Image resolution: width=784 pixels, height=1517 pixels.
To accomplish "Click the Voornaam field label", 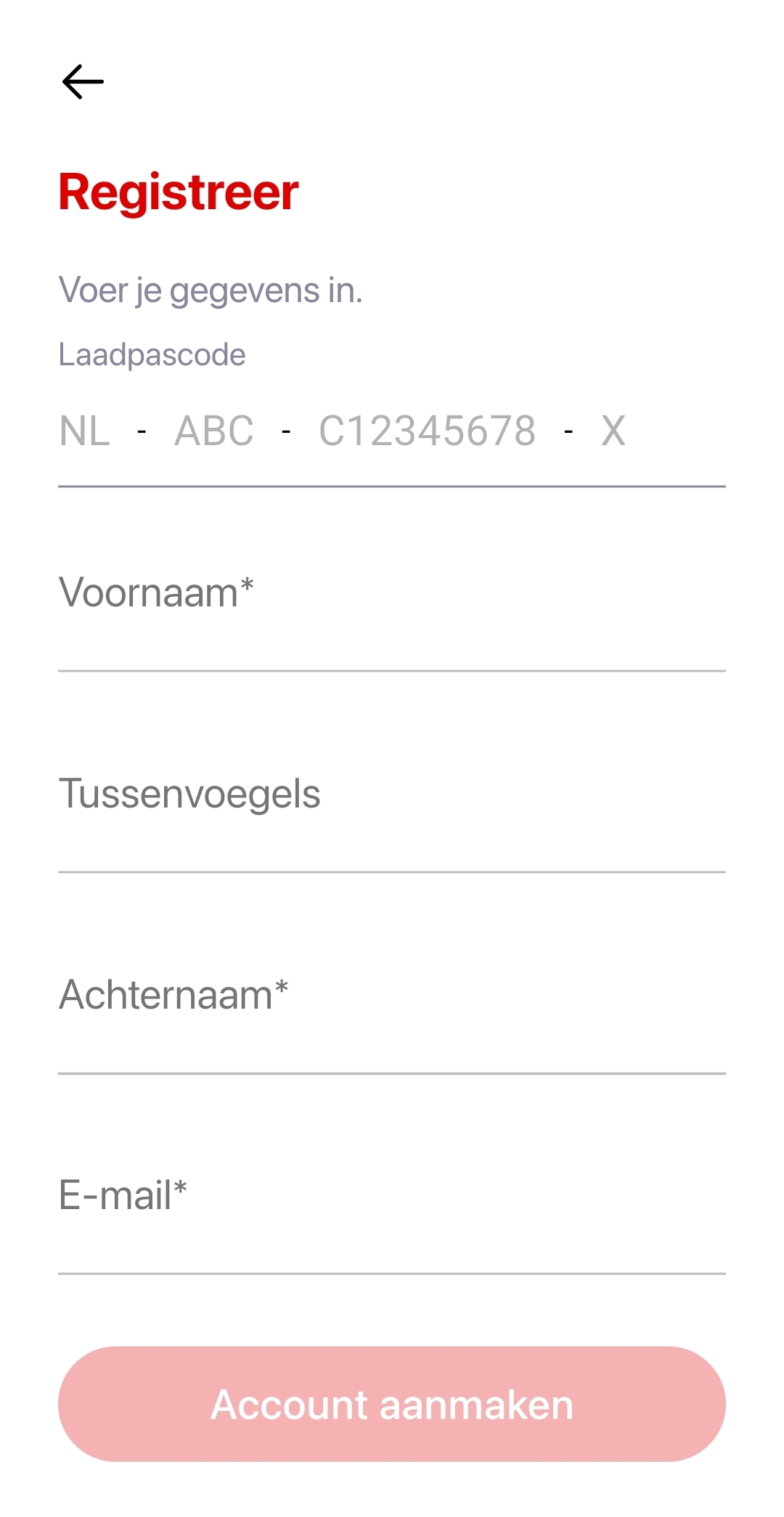I will [x=157, y=593].
